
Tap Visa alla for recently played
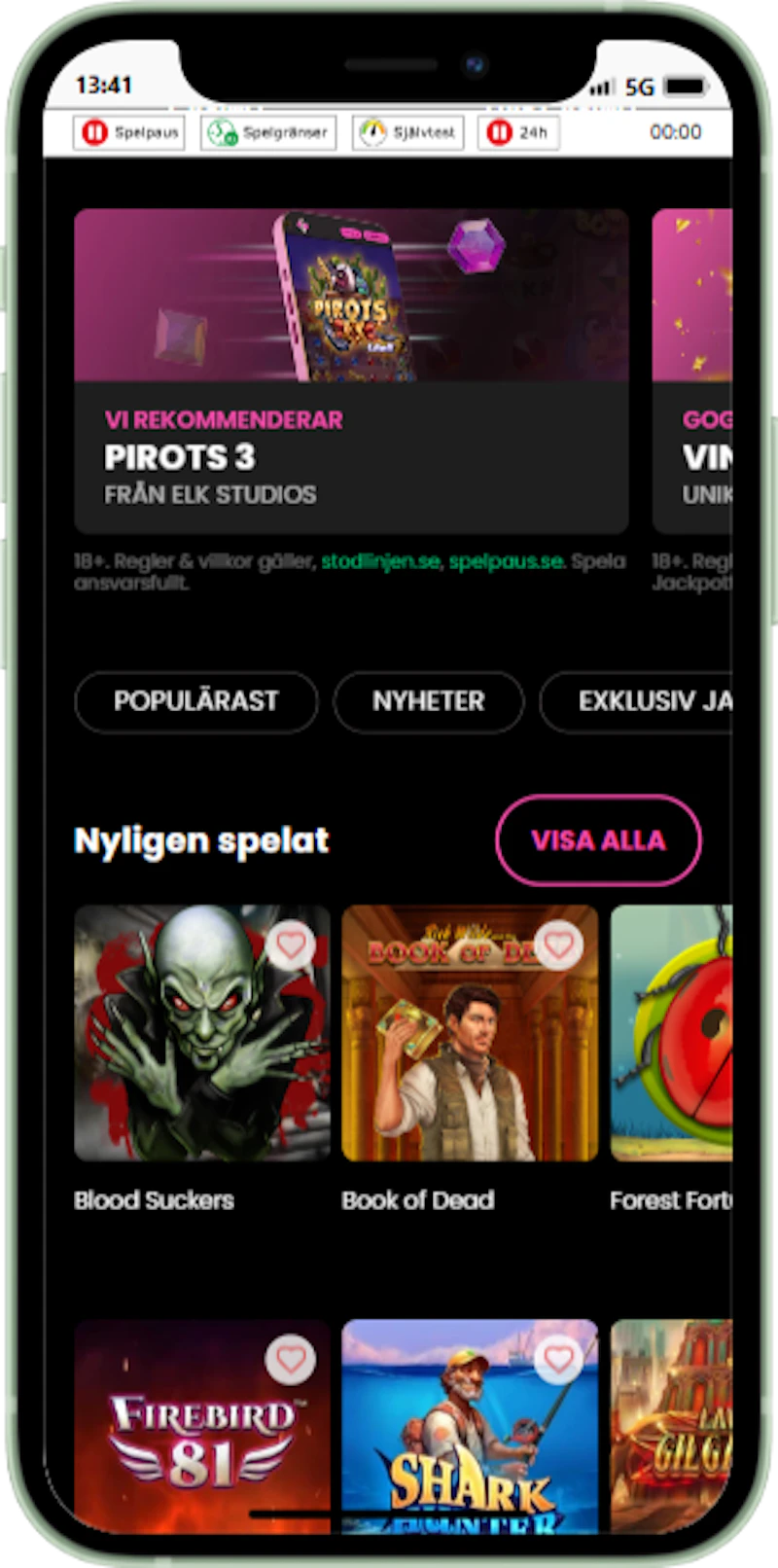pos(598,840)
